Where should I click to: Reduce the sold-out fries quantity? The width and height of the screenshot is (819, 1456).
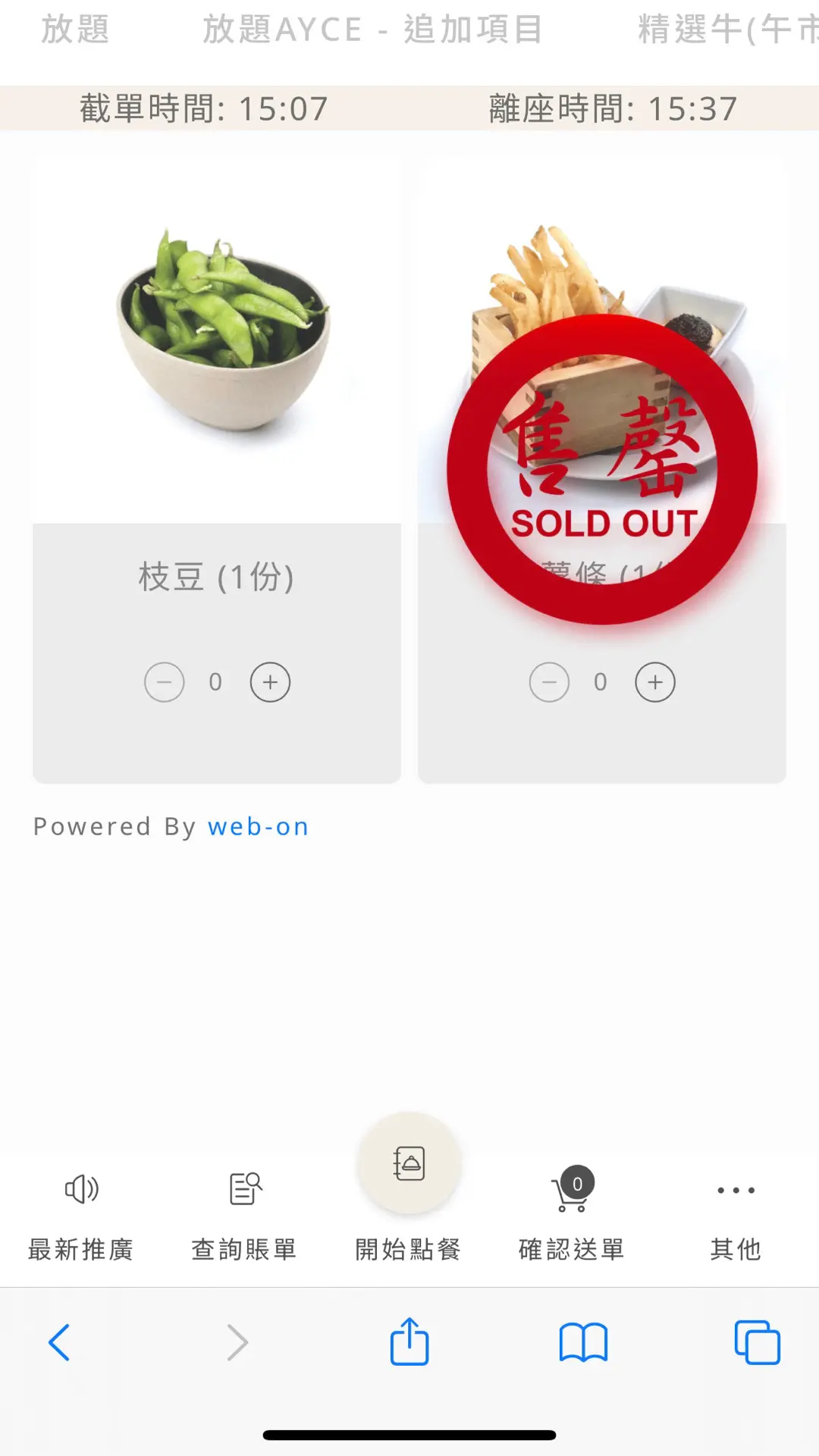point(549,682)
